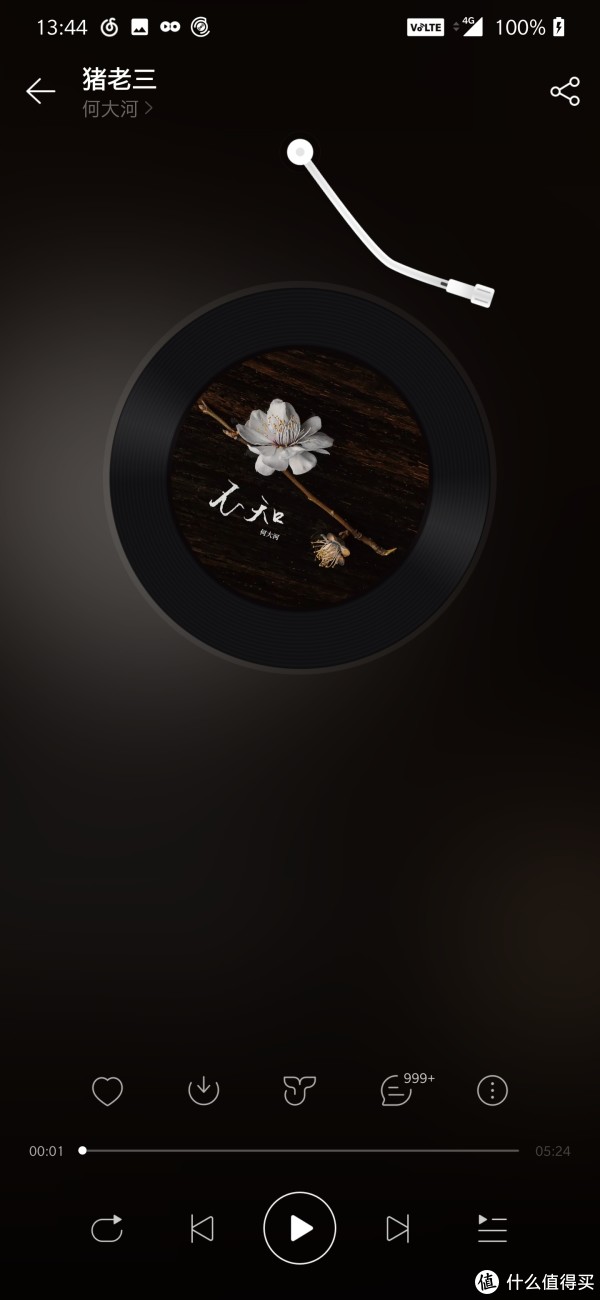600x1300 pixels.
Task: Tap the vinyl album cover
Action: click(300, 478)
